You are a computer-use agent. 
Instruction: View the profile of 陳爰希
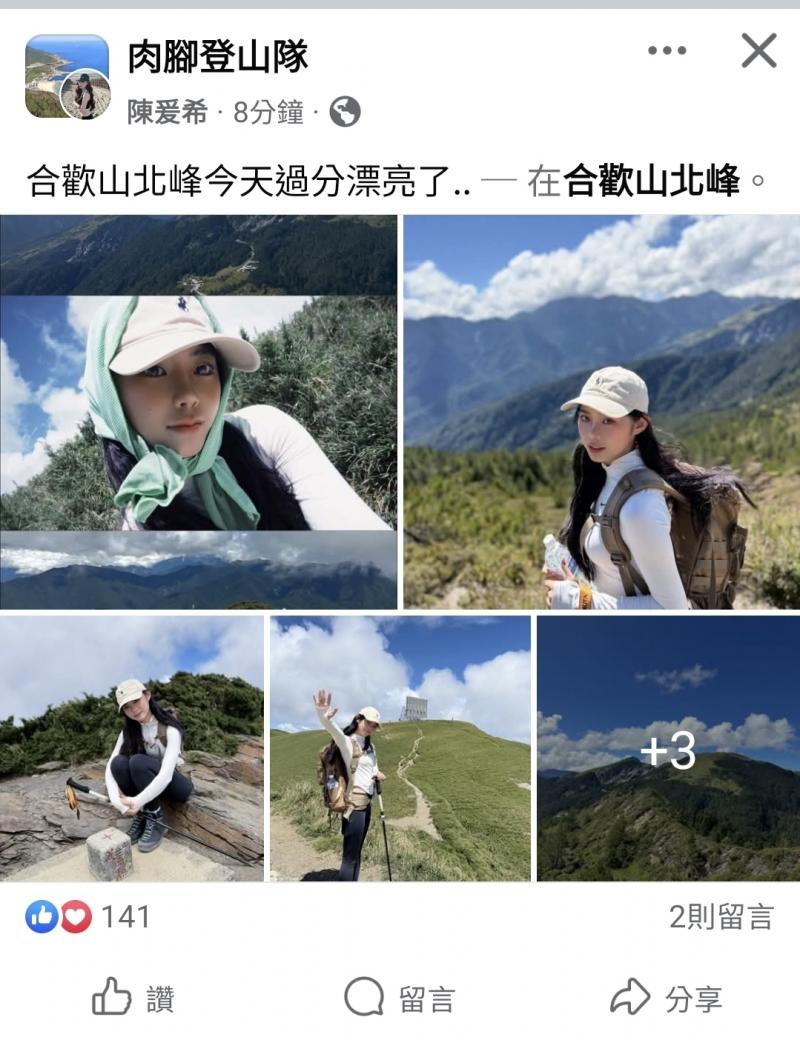click(x=167, y=113)
